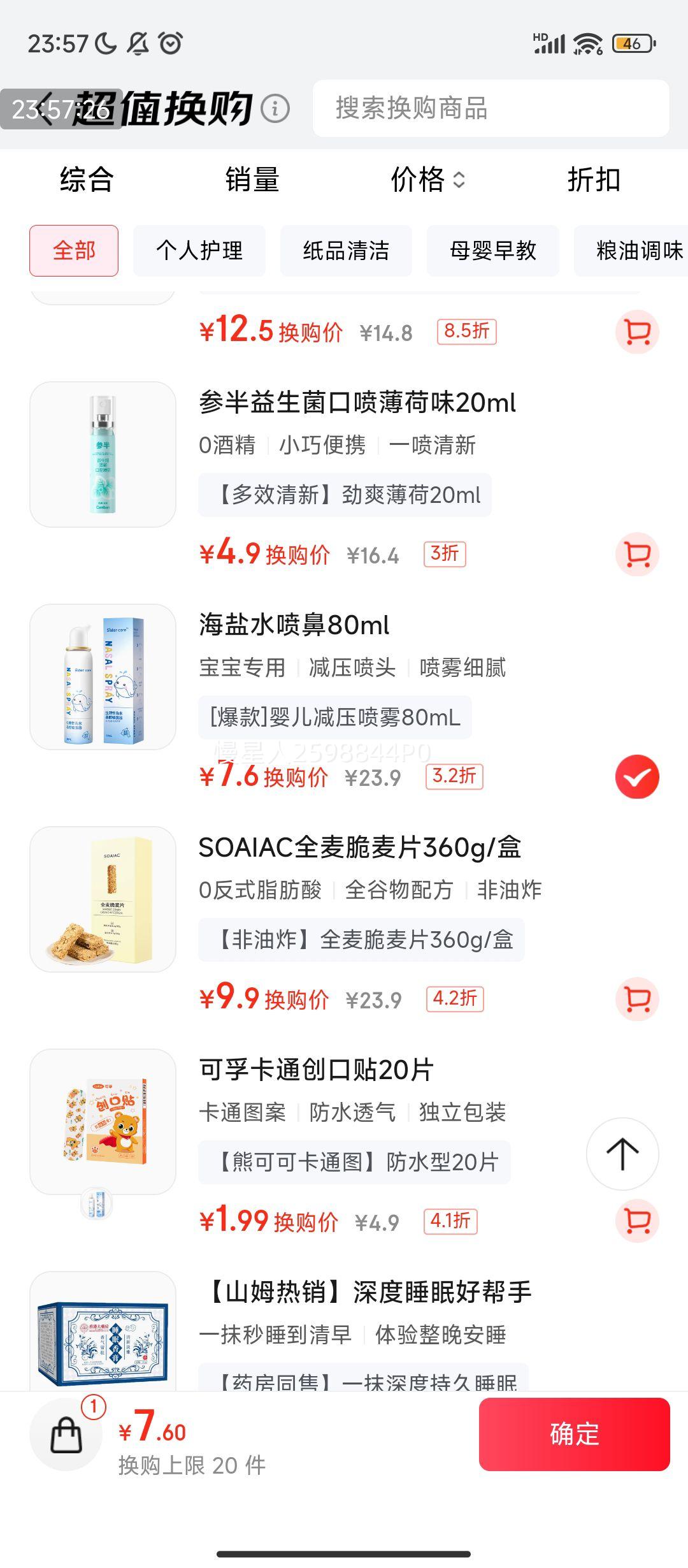Choose the 母婴早教 filter option
The height and width of the screenshot is (1568, 688).
491,251
